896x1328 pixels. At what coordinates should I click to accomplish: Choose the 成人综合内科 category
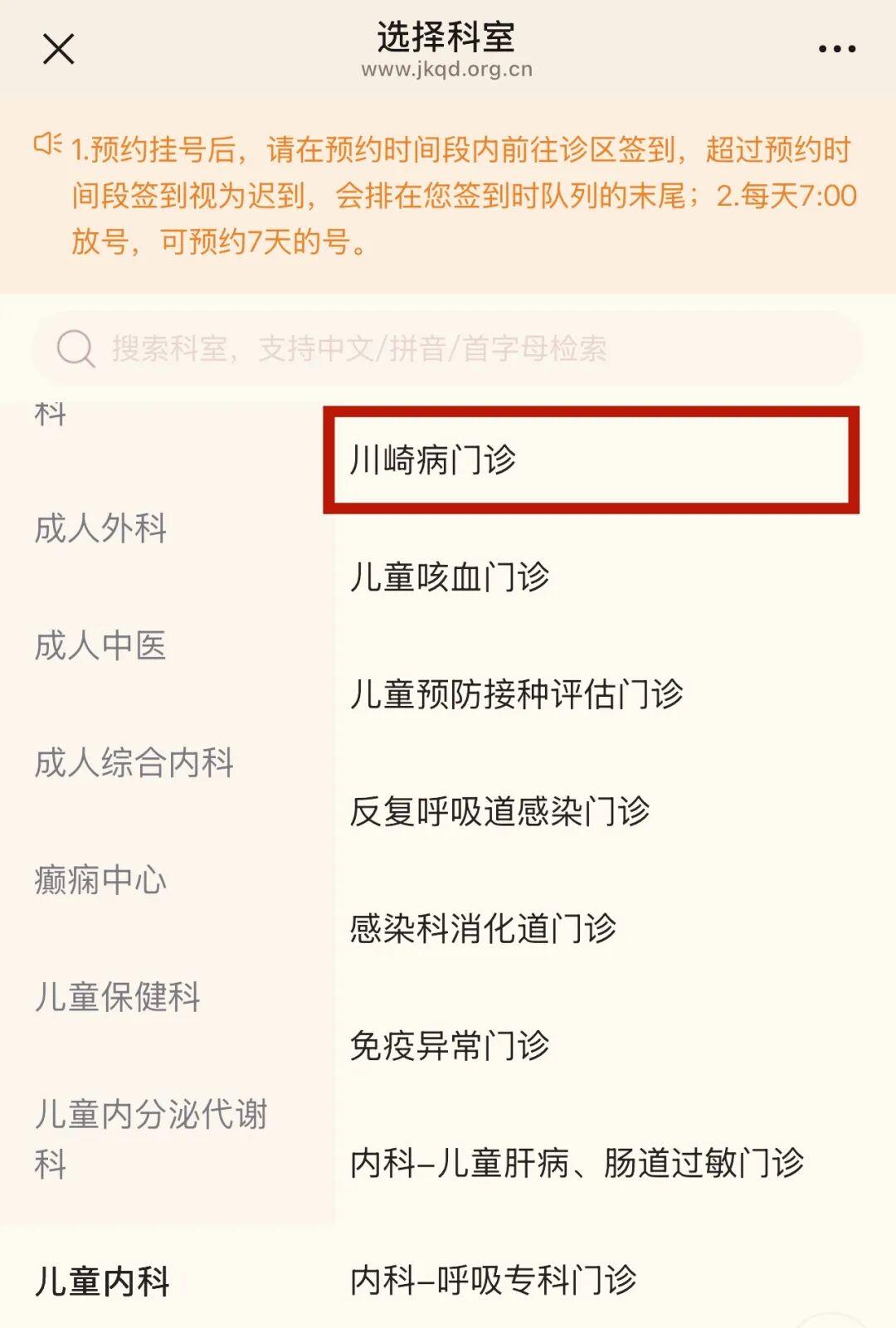[134, 762]
